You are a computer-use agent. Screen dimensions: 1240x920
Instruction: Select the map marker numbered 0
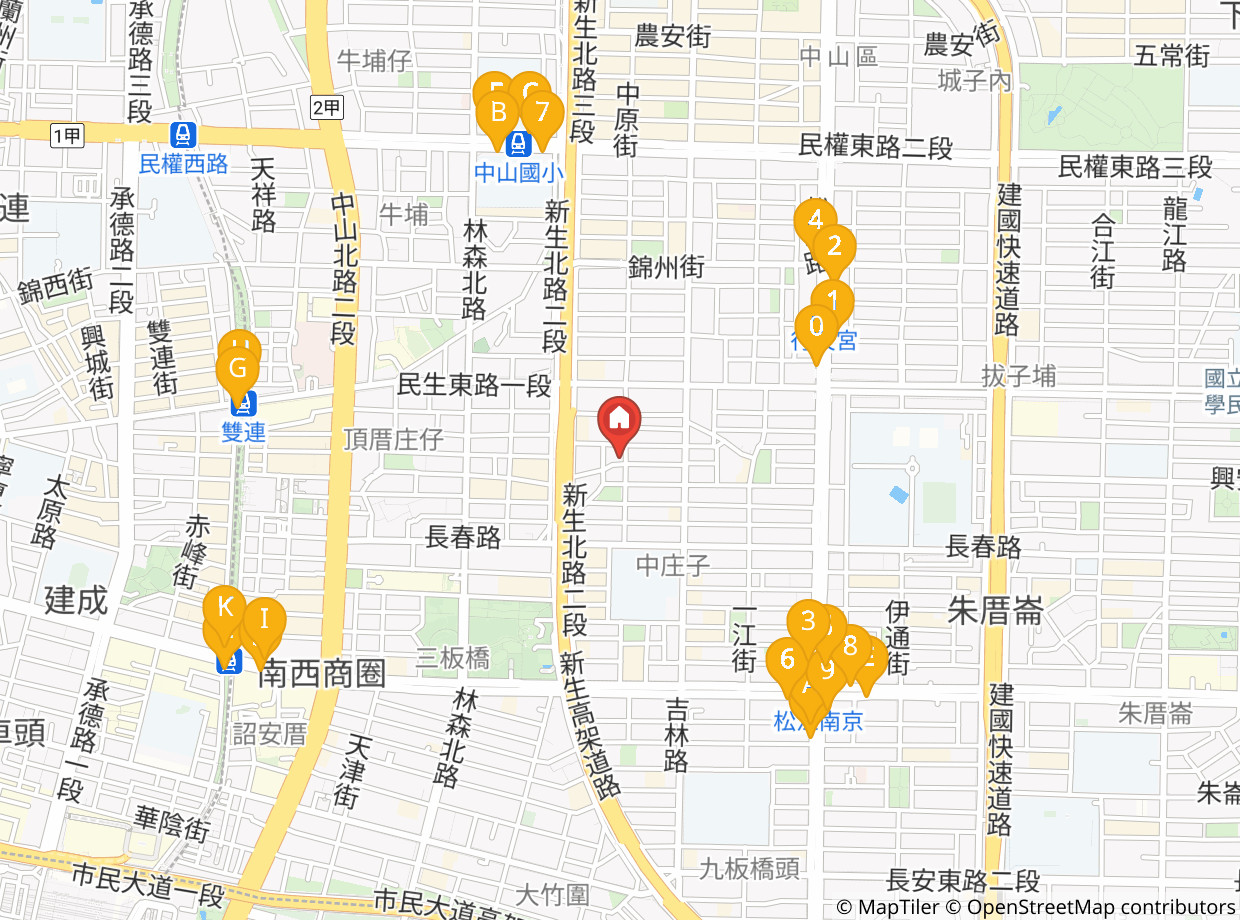[816, 326]
